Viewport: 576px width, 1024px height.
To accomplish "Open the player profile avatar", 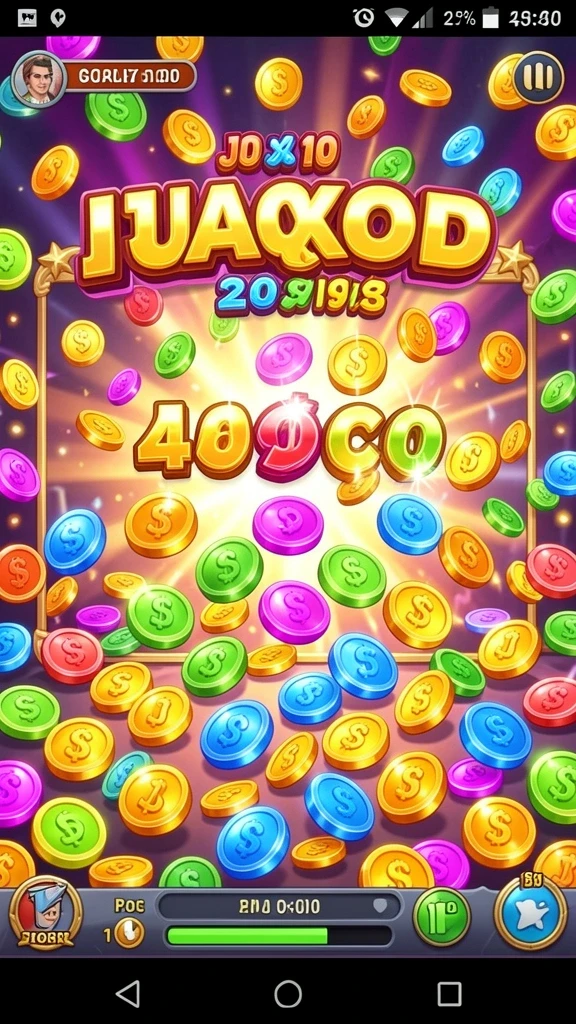I will (x=39, y=79).
